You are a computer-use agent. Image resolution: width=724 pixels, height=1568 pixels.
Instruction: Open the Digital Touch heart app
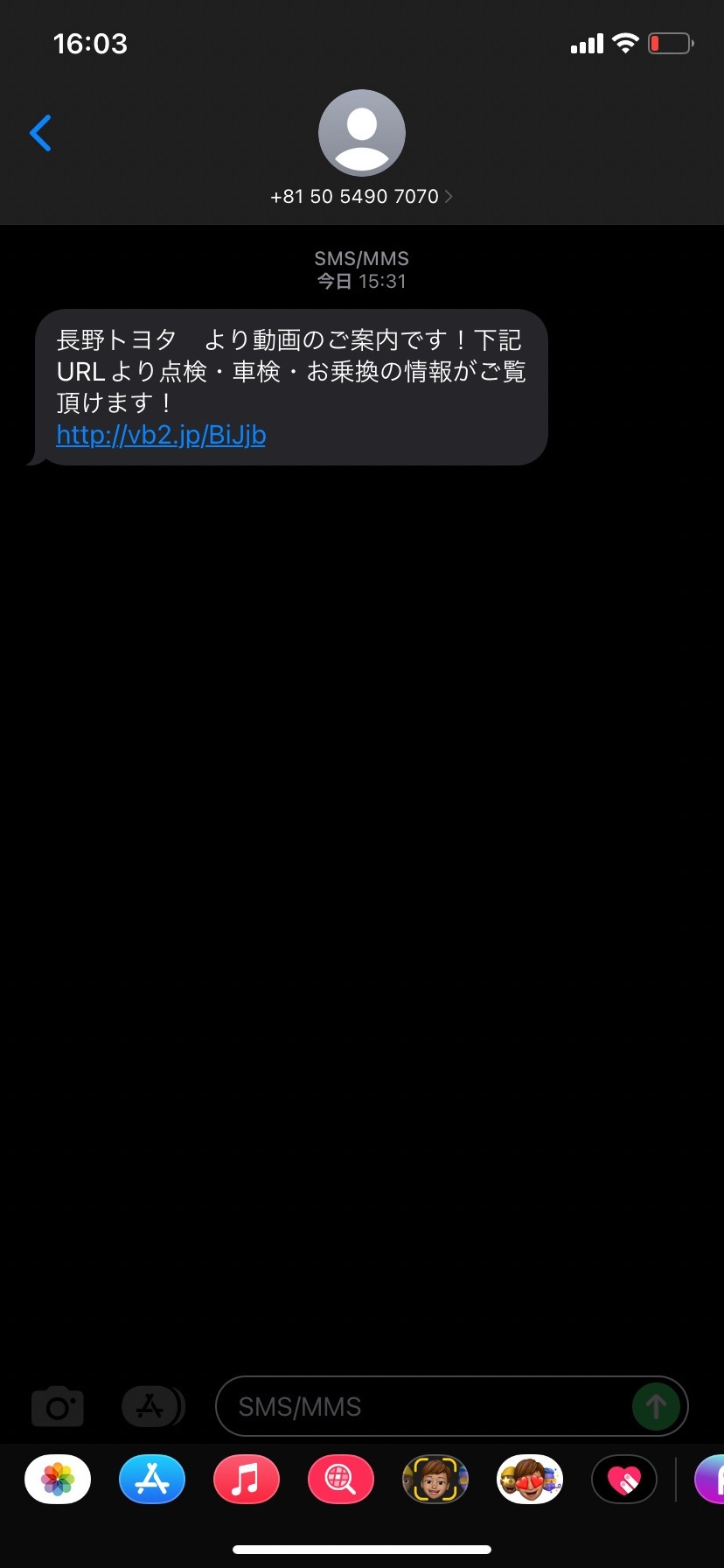point(624,1480)
